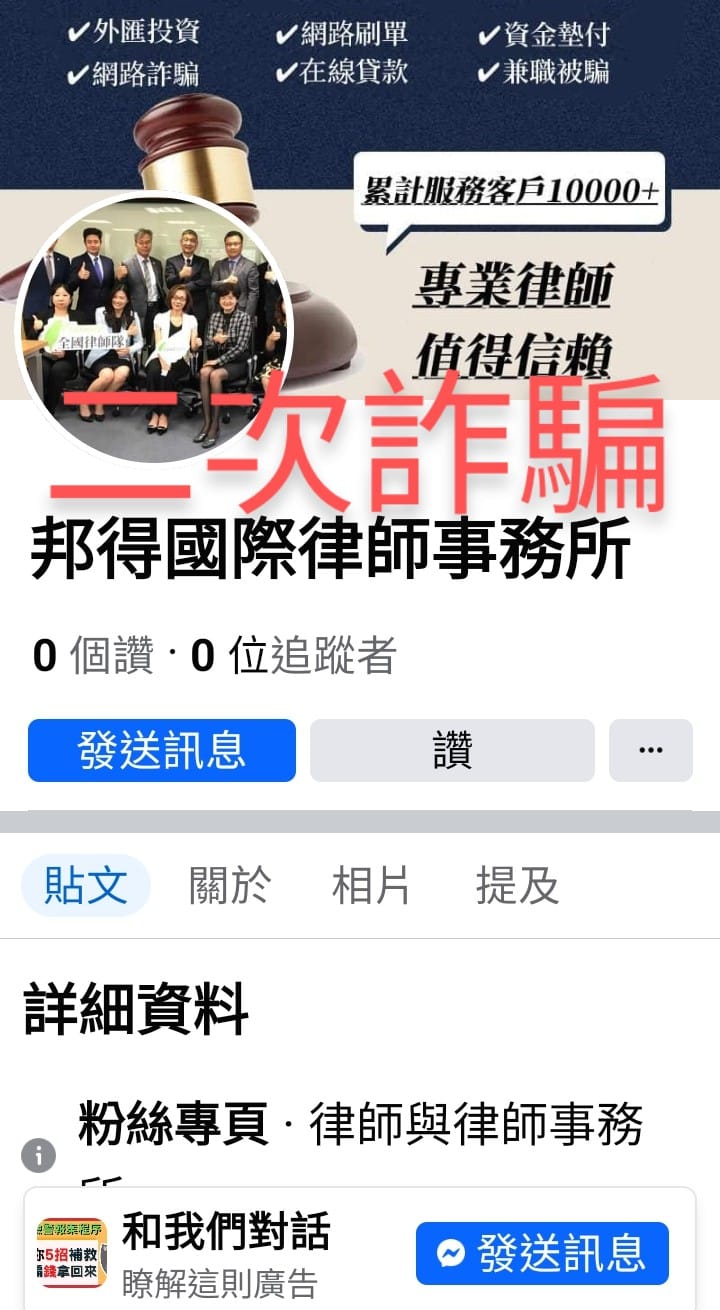The image size is (720, 1310).
Task: Switch to the 貼文 tab
Action: (86, 886)
